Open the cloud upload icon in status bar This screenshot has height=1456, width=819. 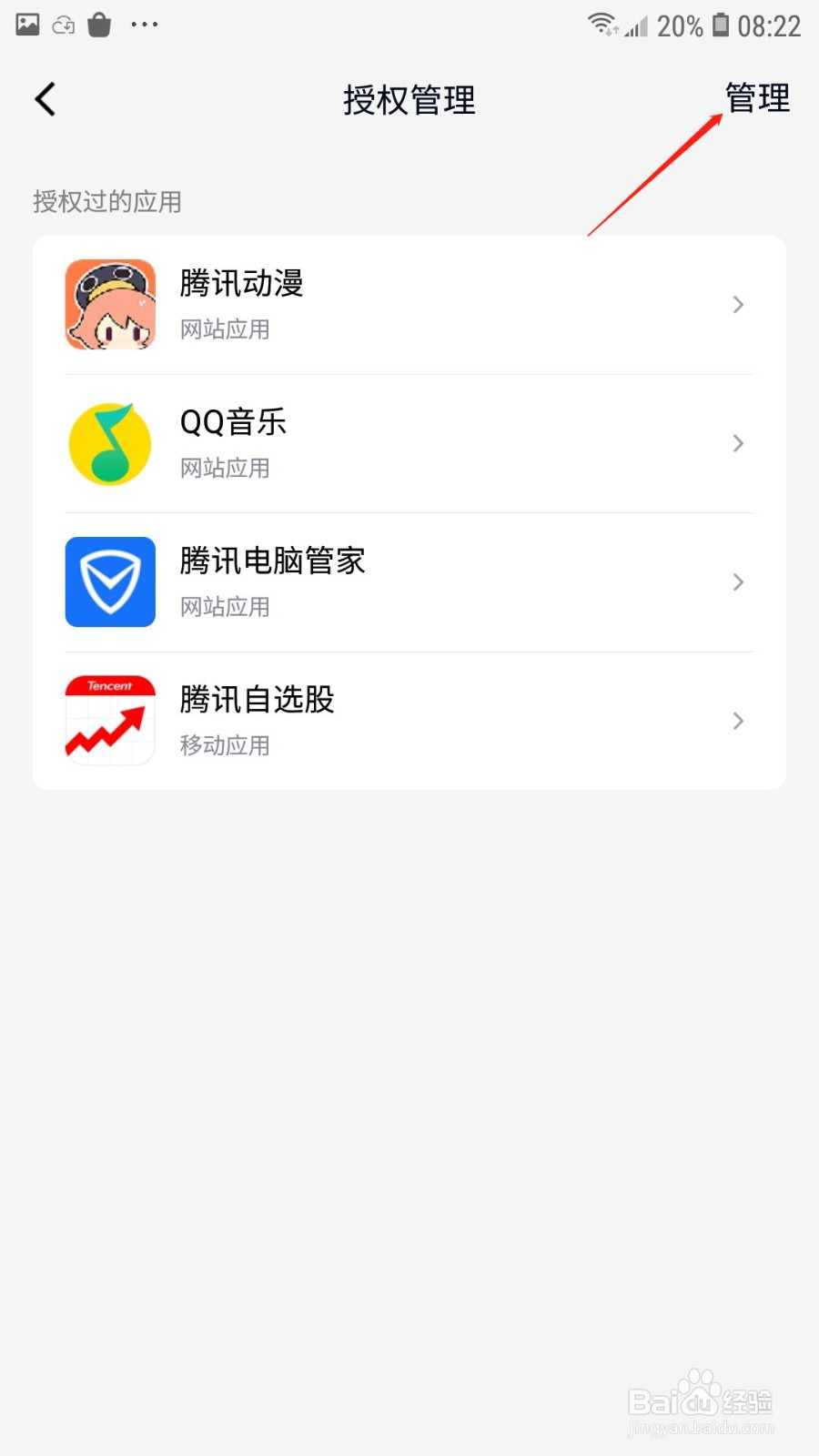point(63,24)
